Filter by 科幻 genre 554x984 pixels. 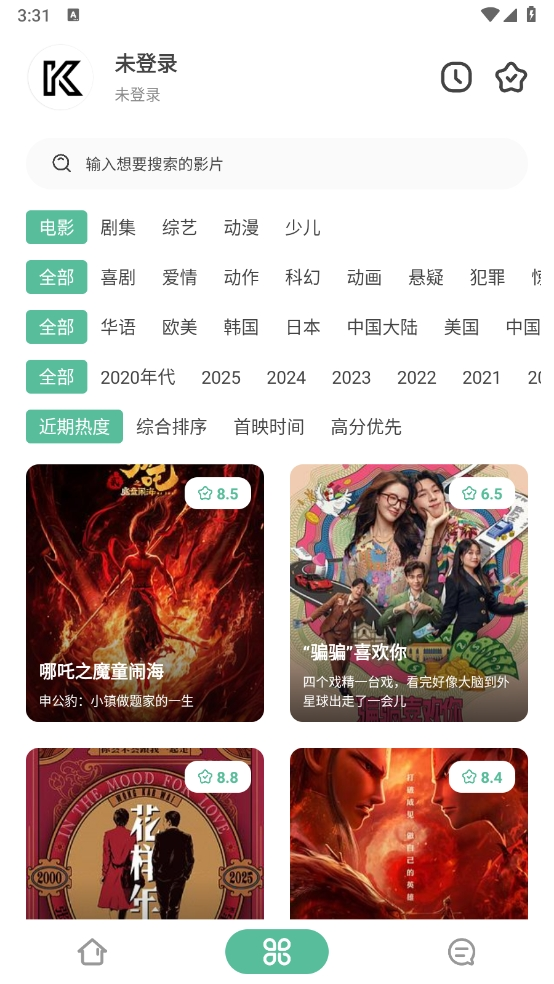coord(302,277)
